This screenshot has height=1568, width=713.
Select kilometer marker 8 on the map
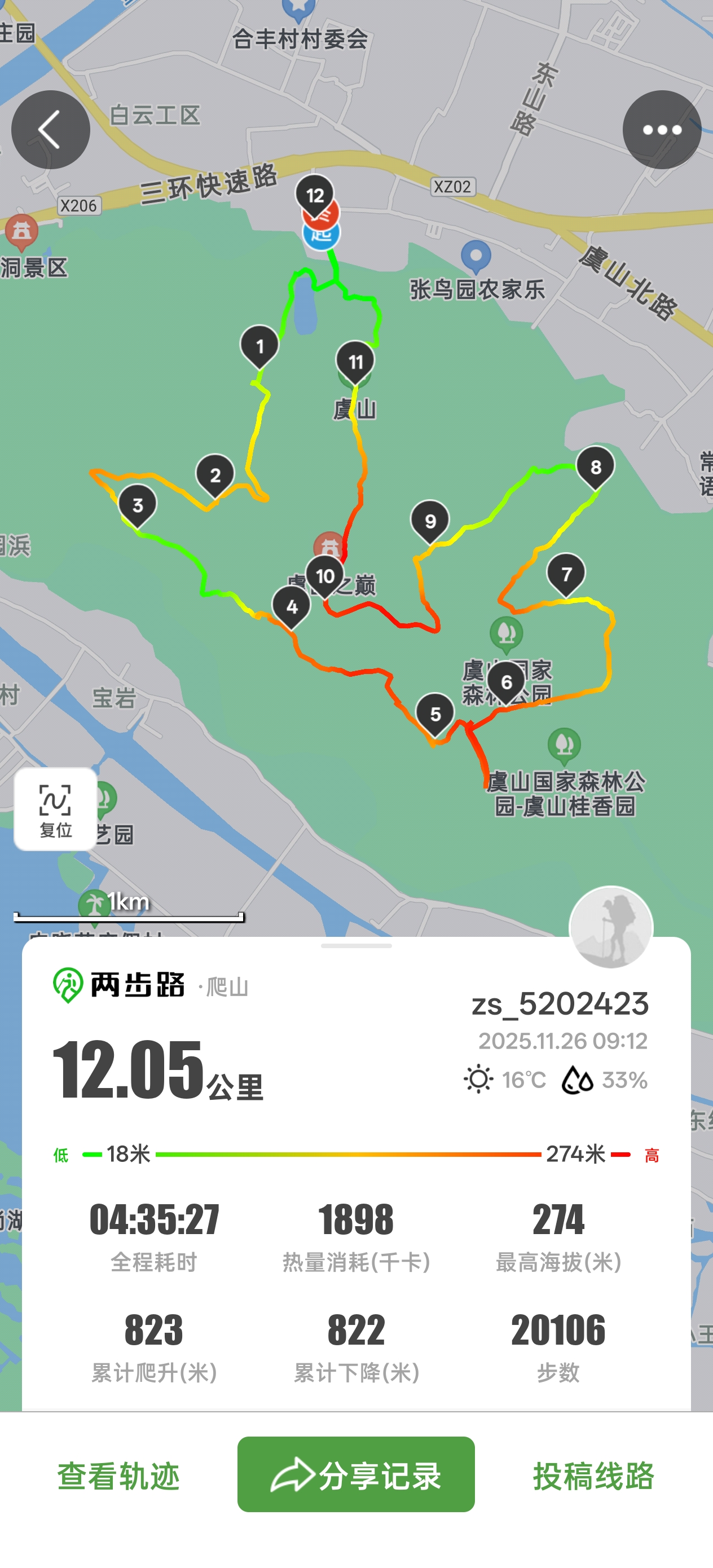(595, 467)
